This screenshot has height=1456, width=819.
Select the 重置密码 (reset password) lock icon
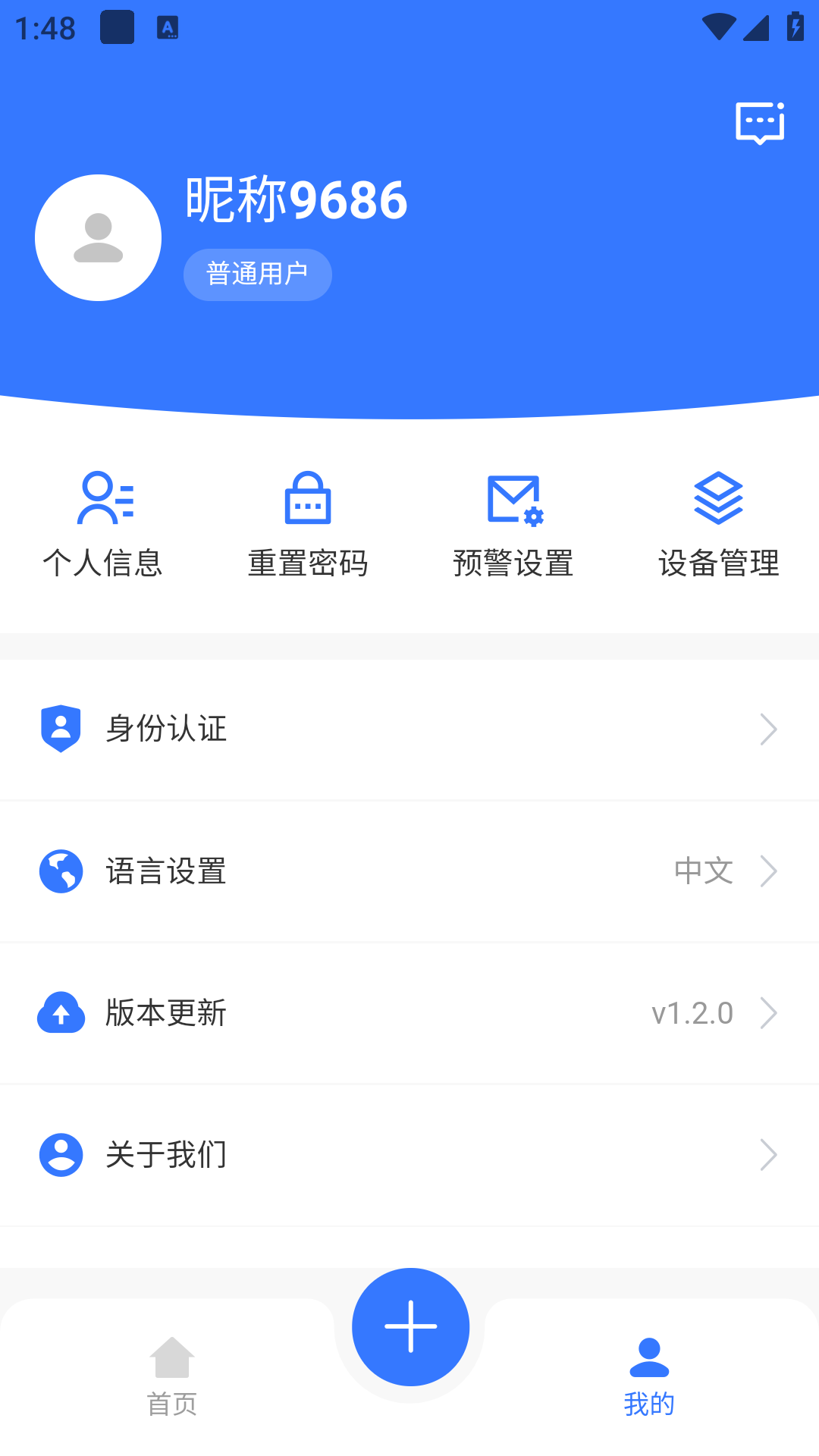[x=308, y=499]
